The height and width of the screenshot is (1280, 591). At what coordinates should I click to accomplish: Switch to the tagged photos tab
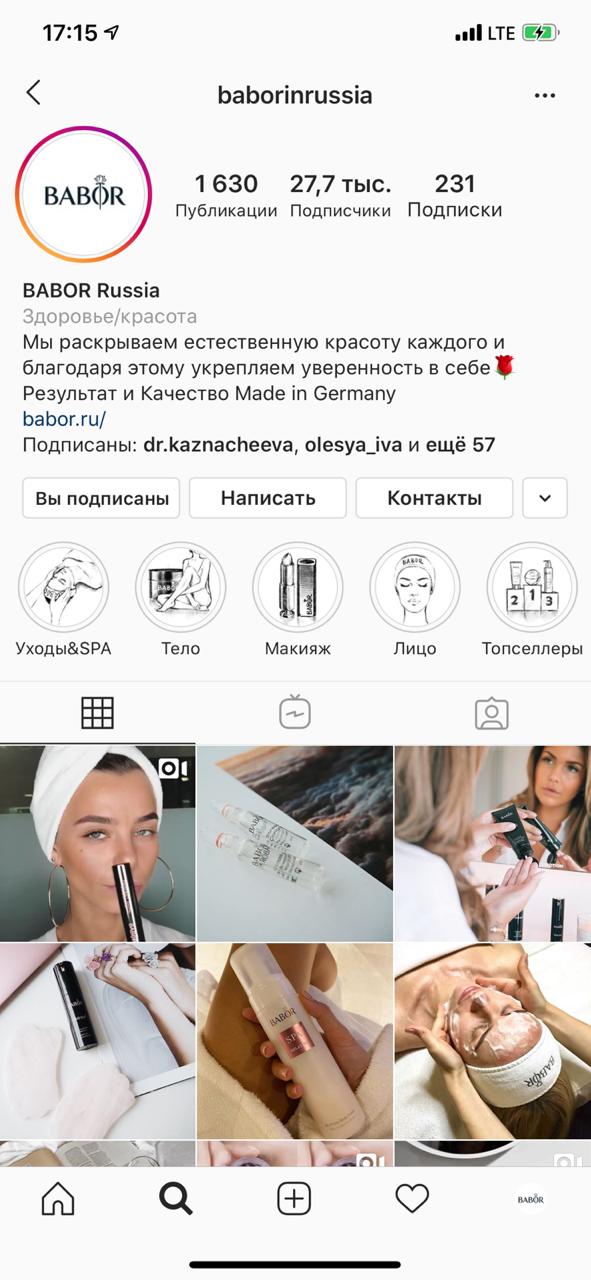[491, 713]
